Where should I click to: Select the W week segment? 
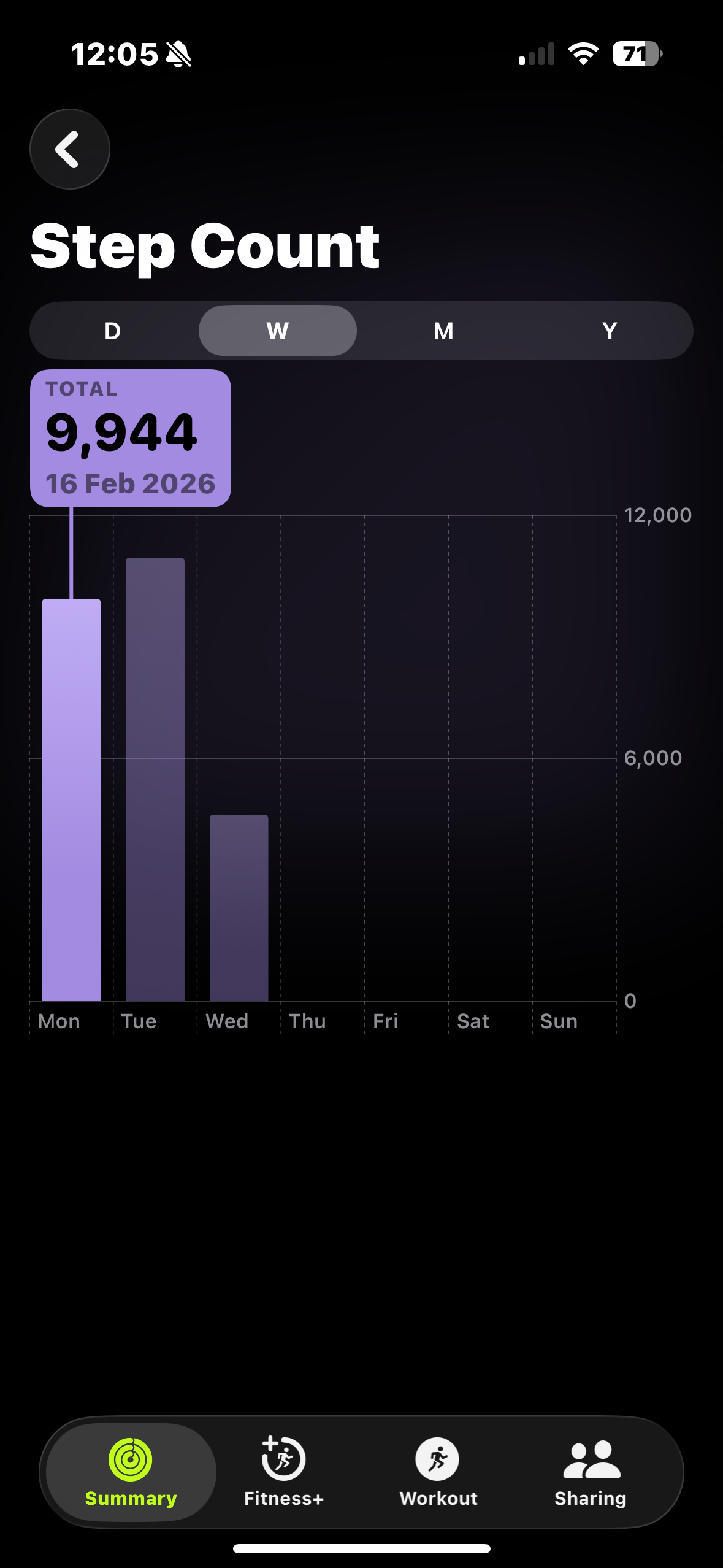[x=278, y=331]
